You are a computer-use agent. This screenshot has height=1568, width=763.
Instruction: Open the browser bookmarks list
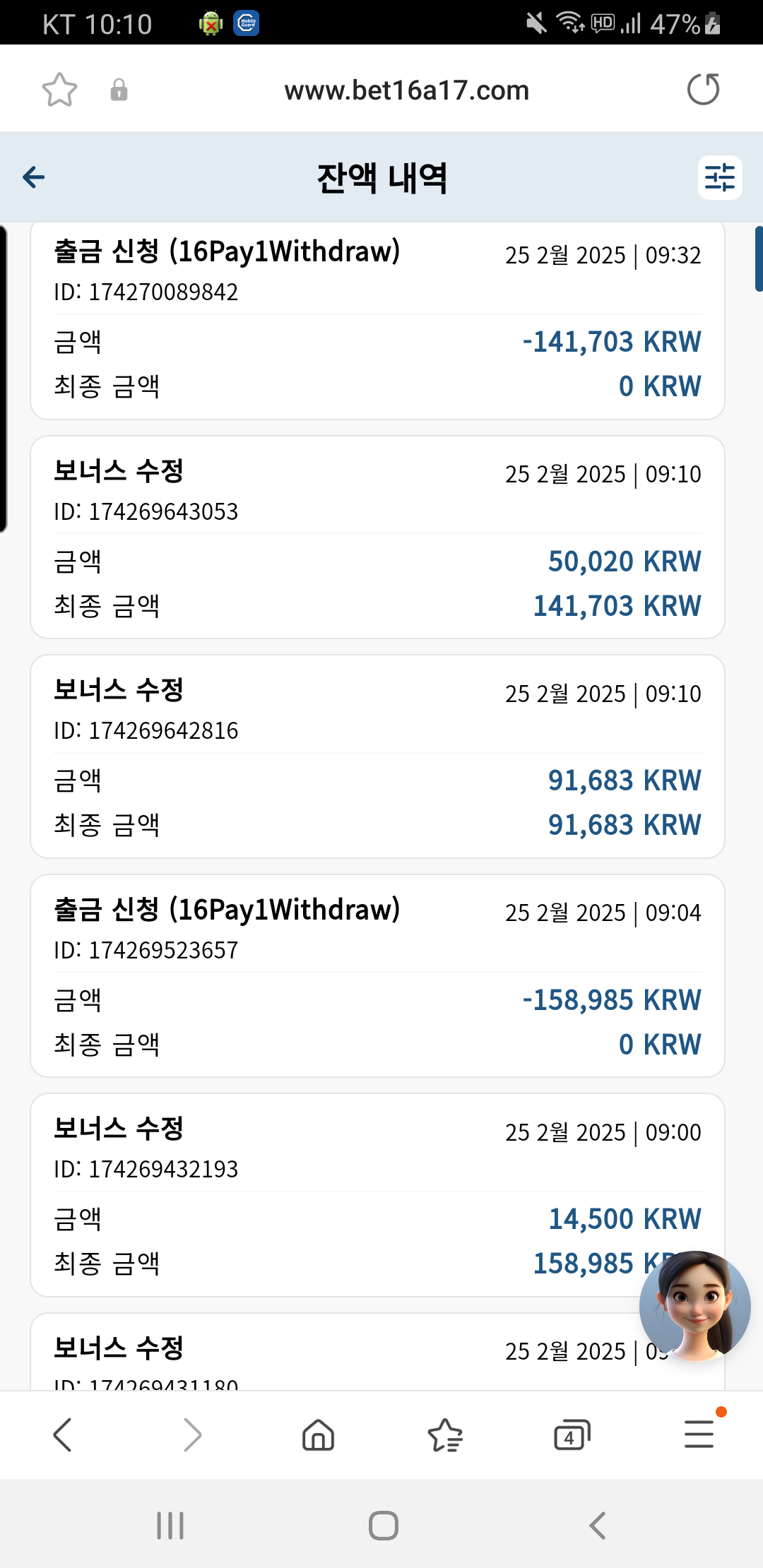445,1435
